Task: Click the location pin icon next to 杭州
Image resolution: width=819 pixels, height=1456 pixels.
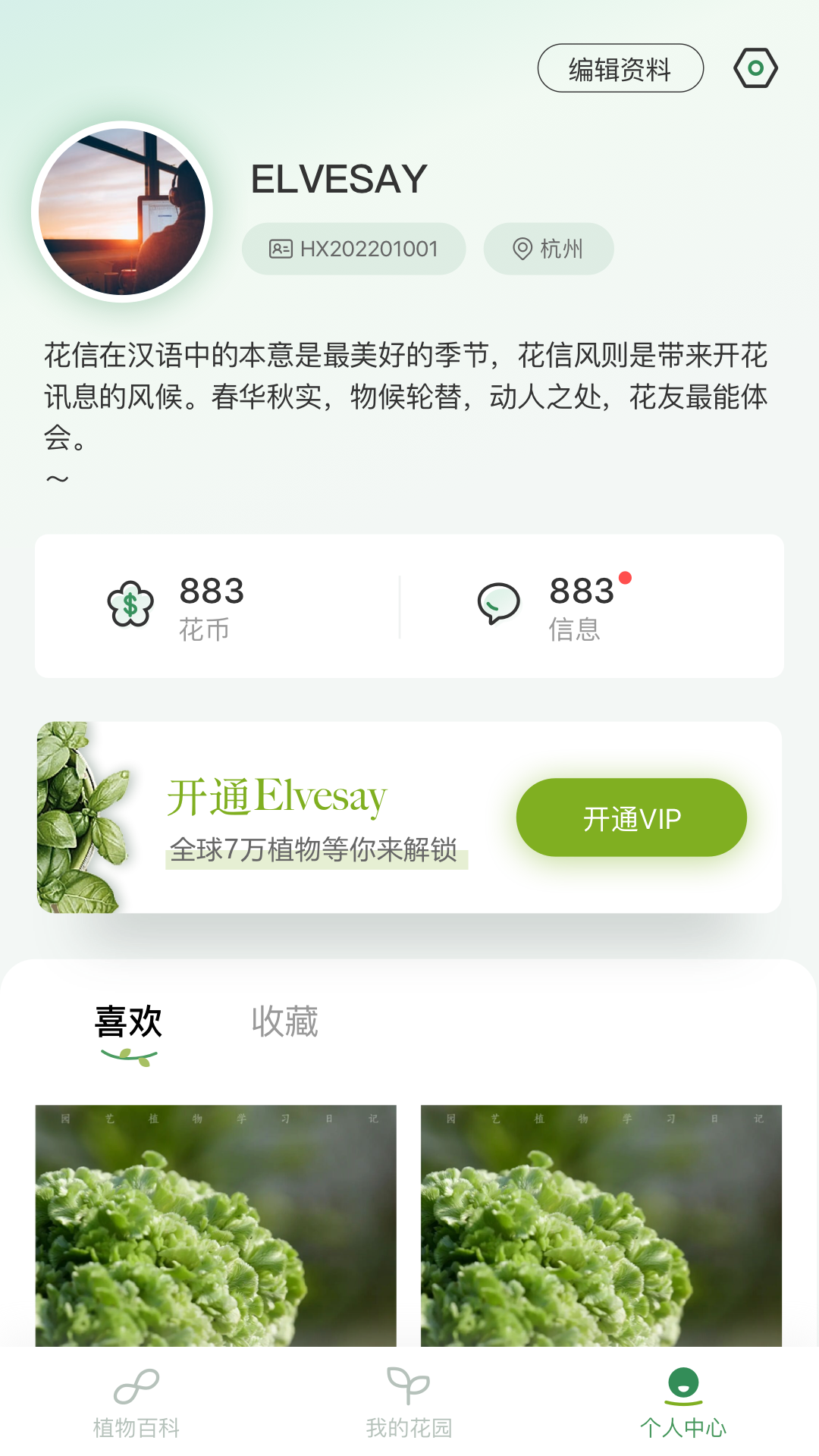Action: coord(522,248)
